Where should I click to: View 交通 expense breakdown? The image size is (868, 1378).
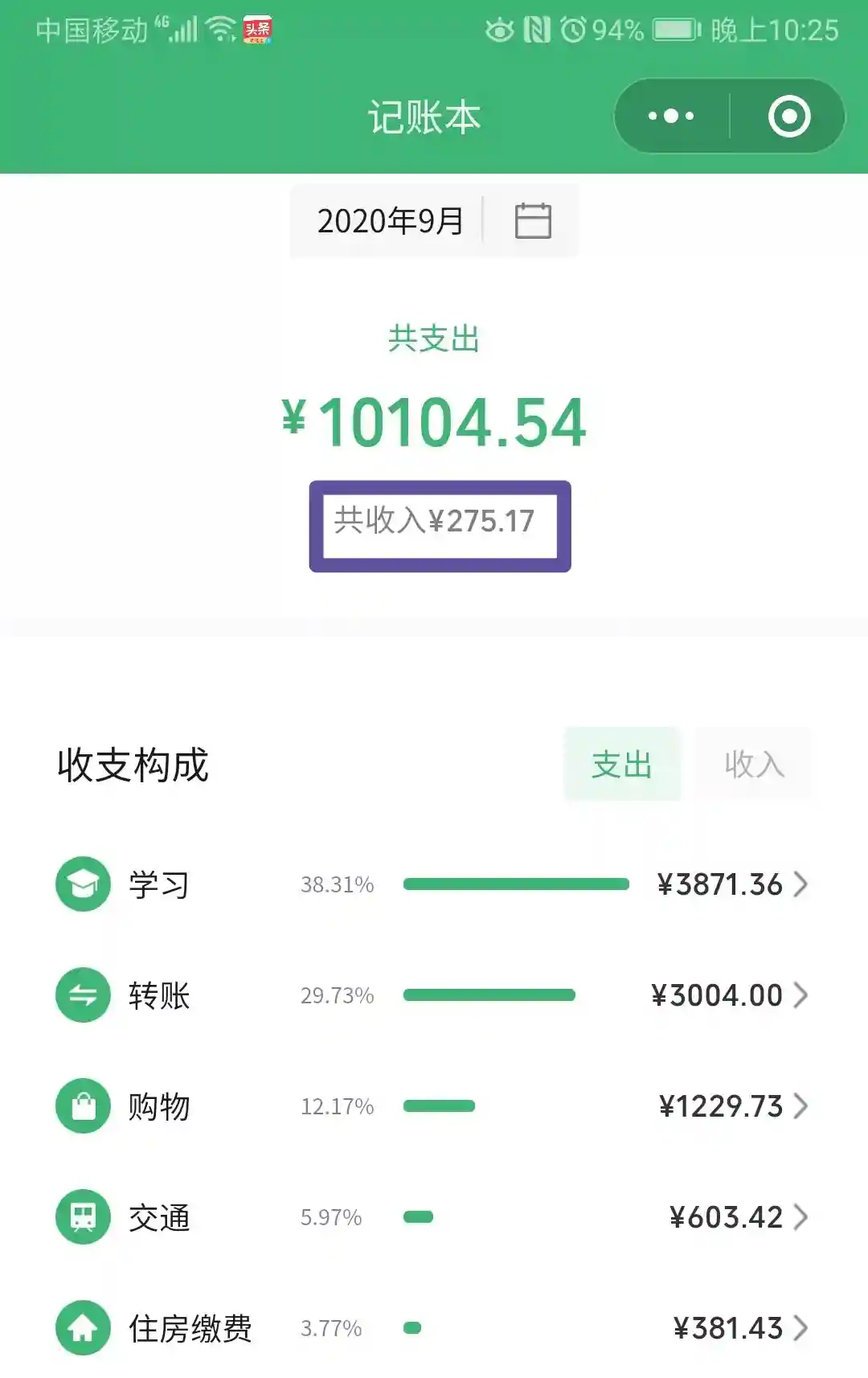434,1217
